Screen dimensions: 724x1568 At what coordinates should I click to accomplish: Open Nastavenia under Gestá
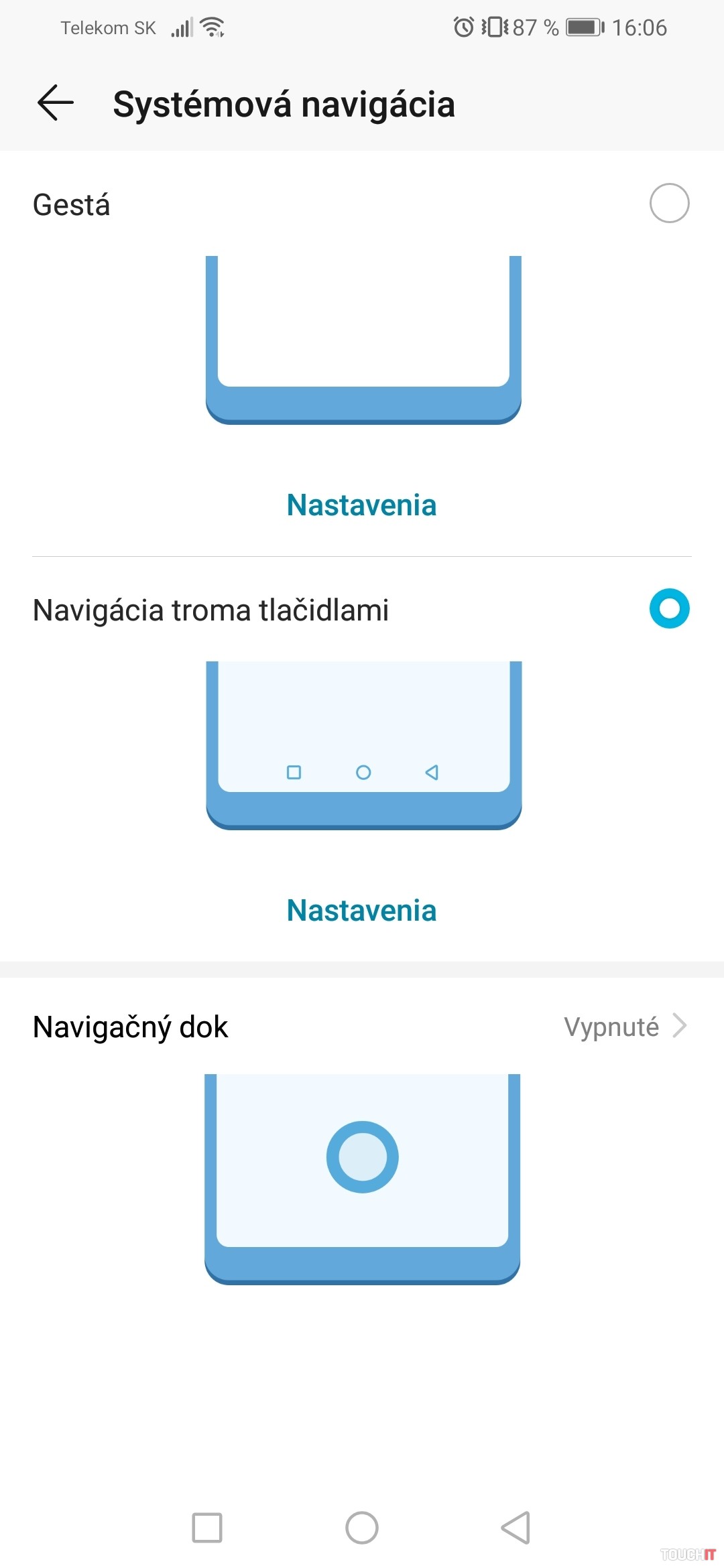pyautogui.click(x=361, y=505)
